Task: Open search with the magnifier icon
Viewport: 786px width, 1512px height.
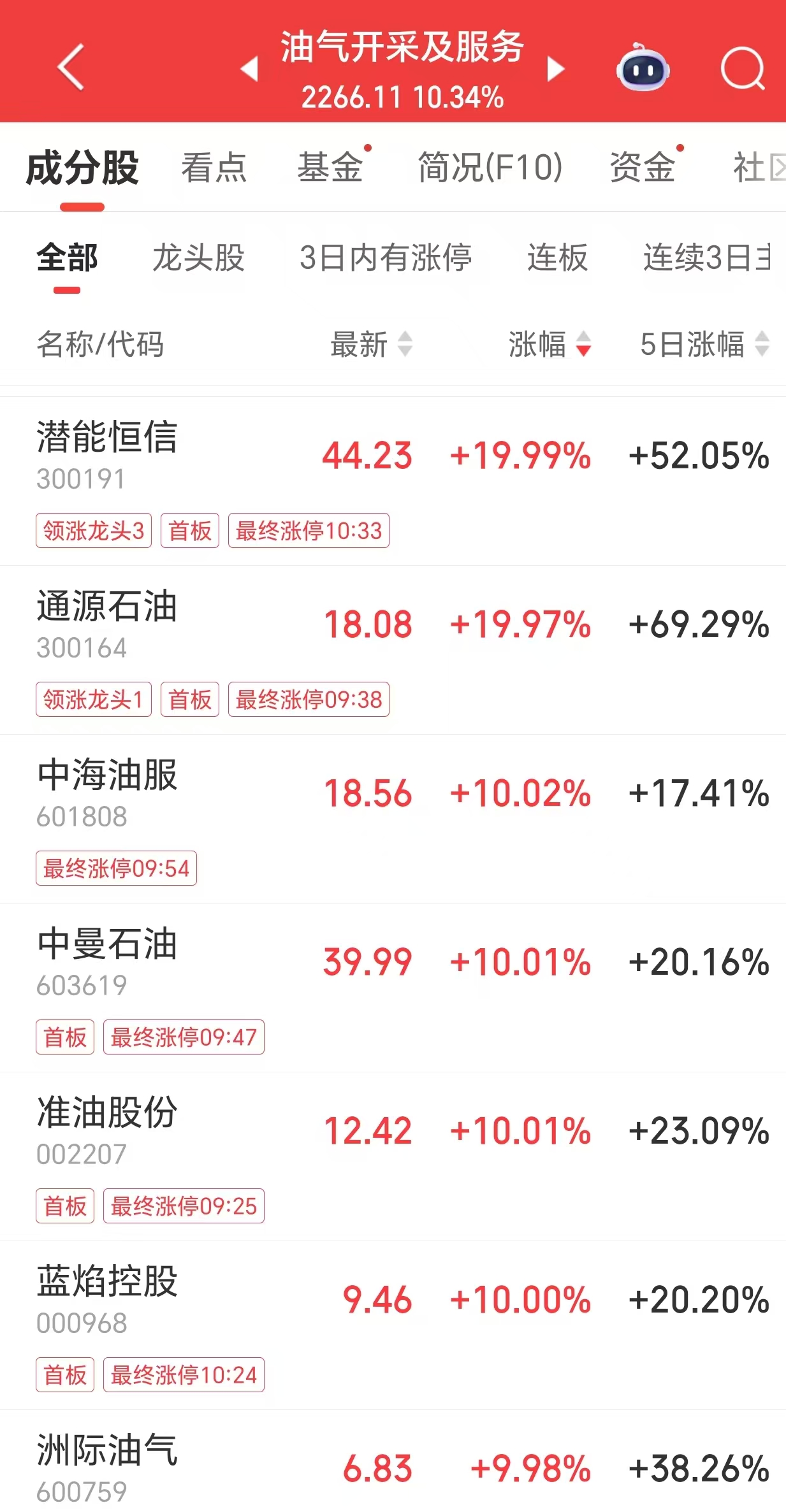Action: [x=742, y=68]
